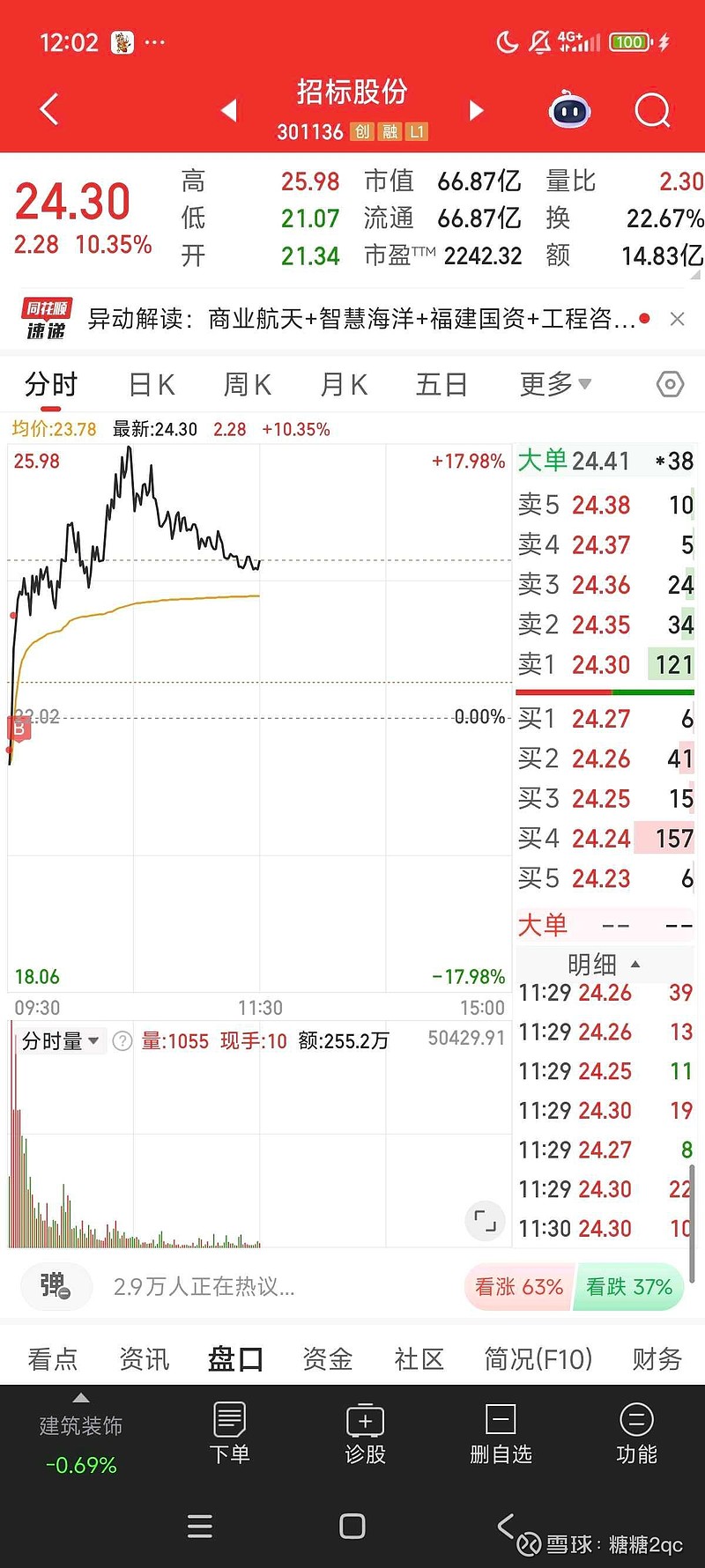Expand the 更多 chart period dropdown
705x1568 pixels.
[x=554, y=384]
